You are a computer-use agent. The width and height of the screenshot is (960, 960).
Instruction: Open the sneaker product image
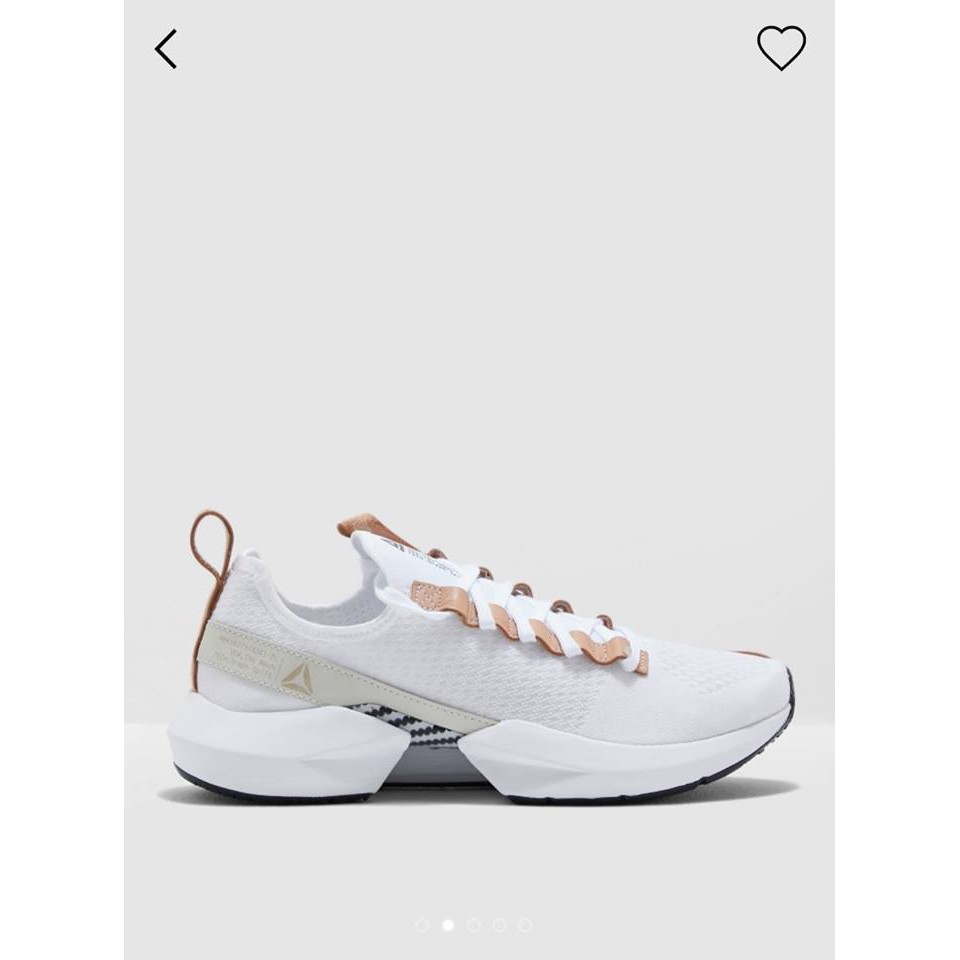tap(480, 660)
